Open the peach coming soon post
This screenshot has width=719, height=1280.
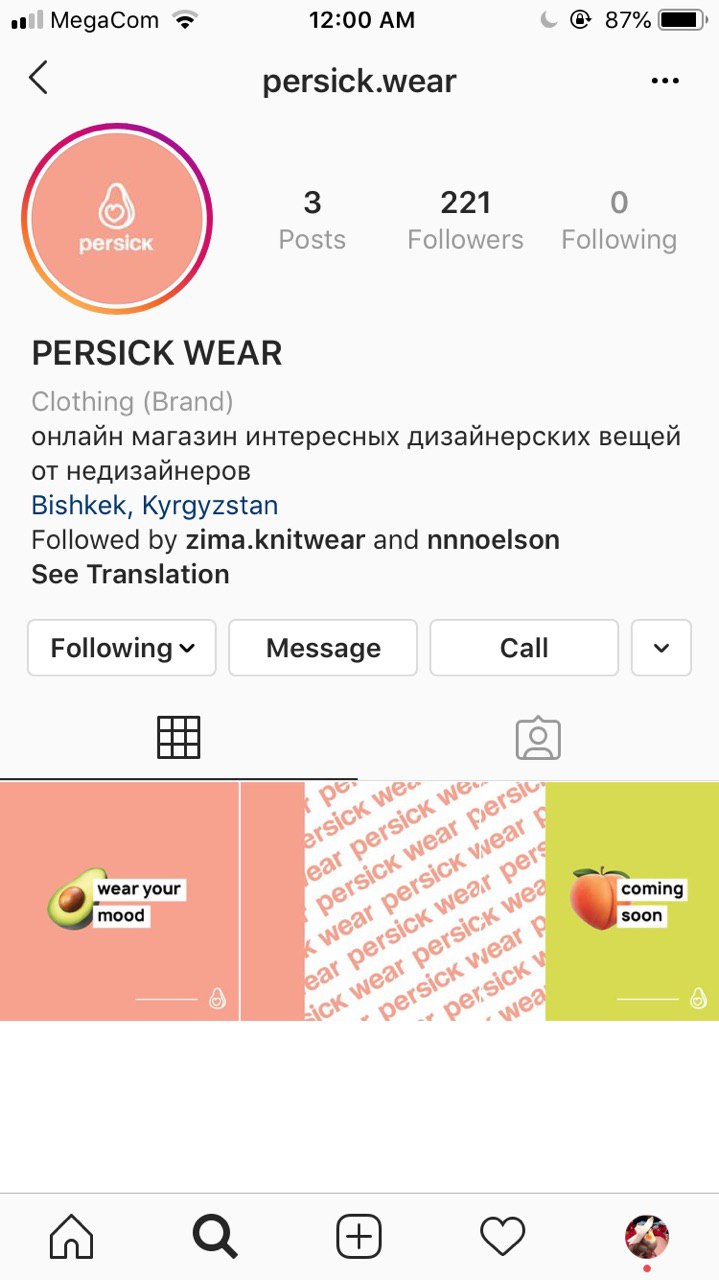click(x=632, y=901)
